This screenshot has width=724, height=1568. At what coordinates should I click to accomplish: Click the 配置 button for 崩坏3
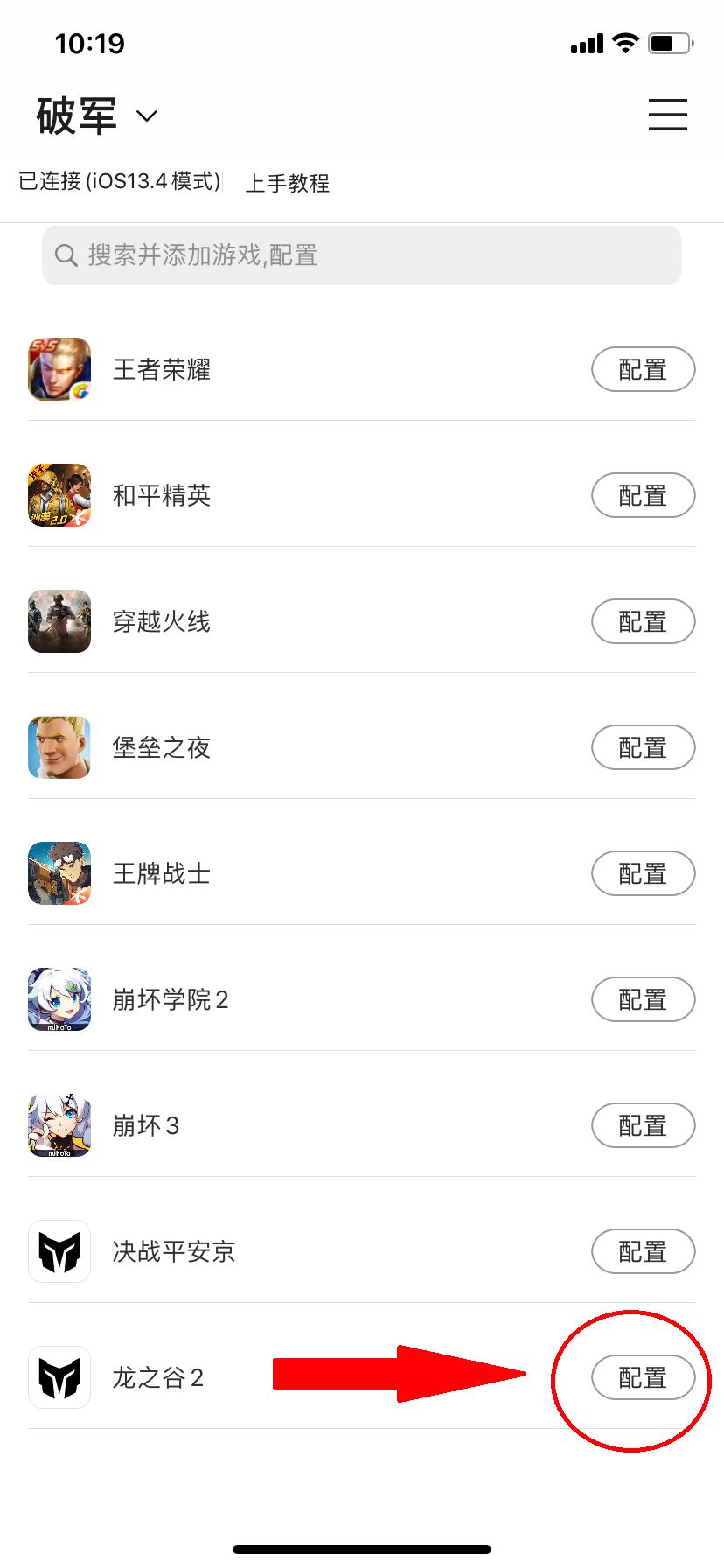coord(644,1125)
